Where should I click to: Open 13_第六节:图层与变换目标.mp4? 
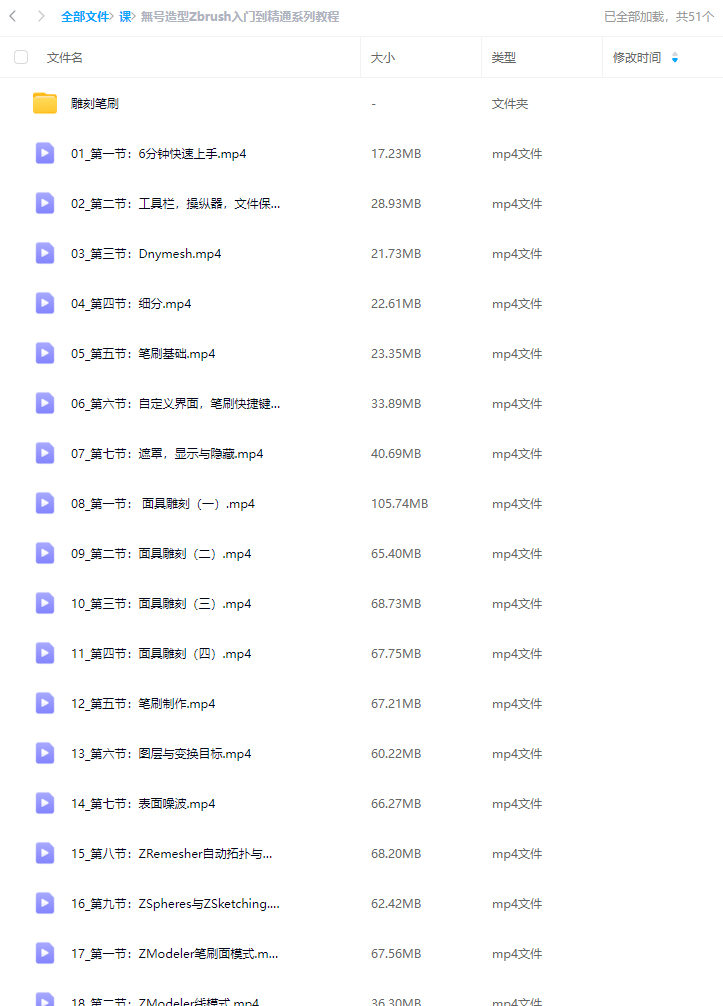click(x=161, y=754)
